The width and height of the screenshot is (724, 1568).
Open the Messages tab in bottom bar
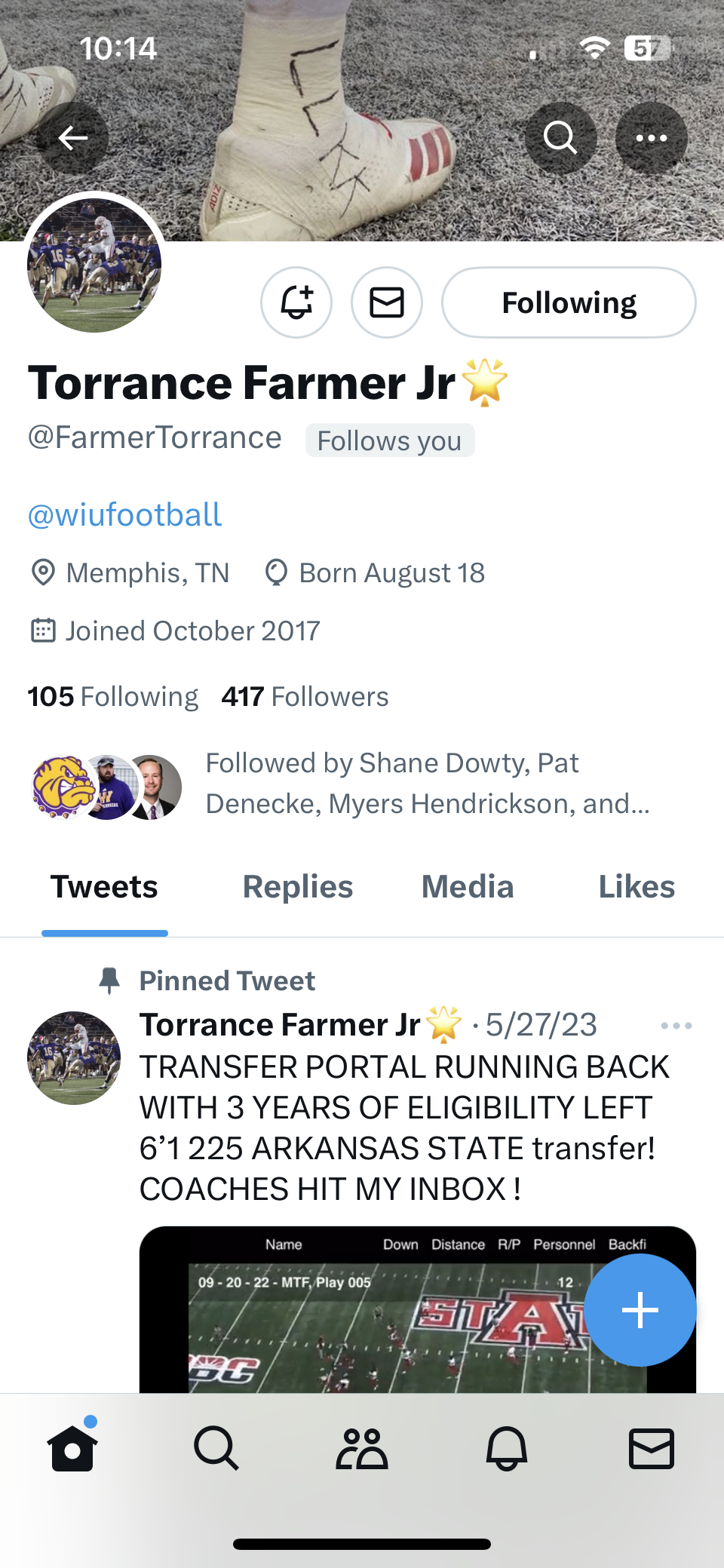652,1448
